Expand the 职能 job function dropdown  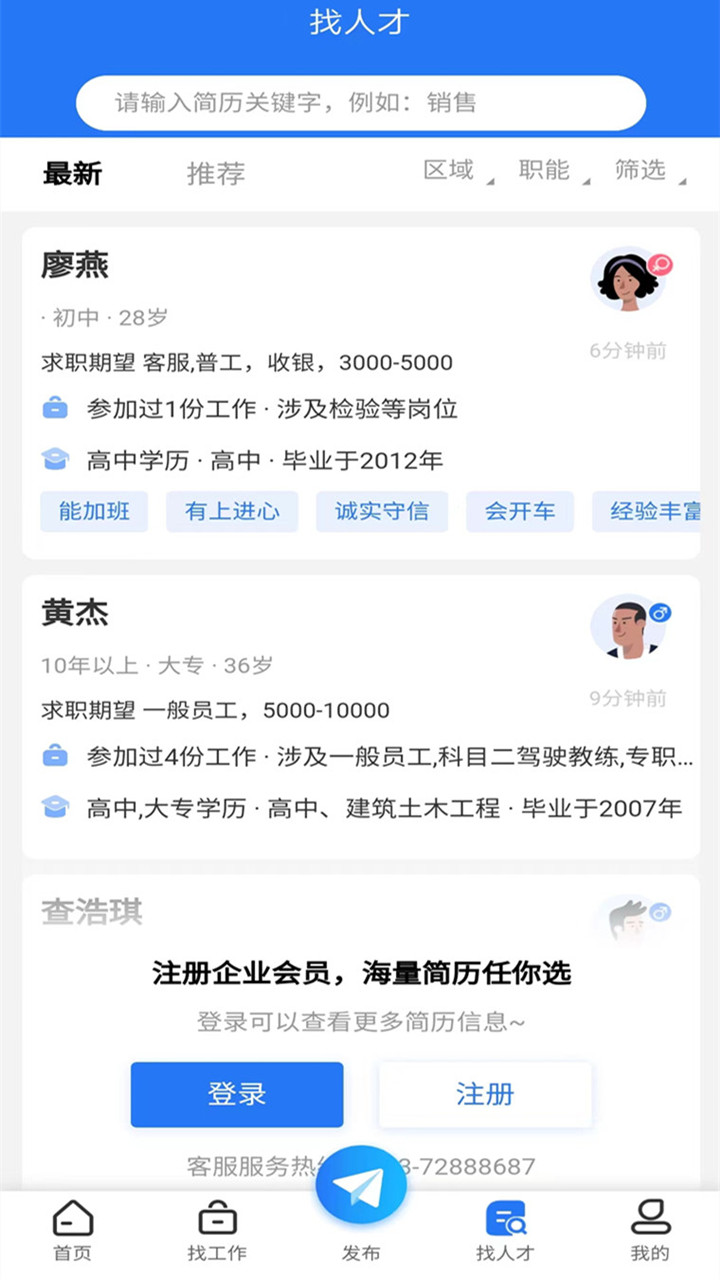coord(548,170)
